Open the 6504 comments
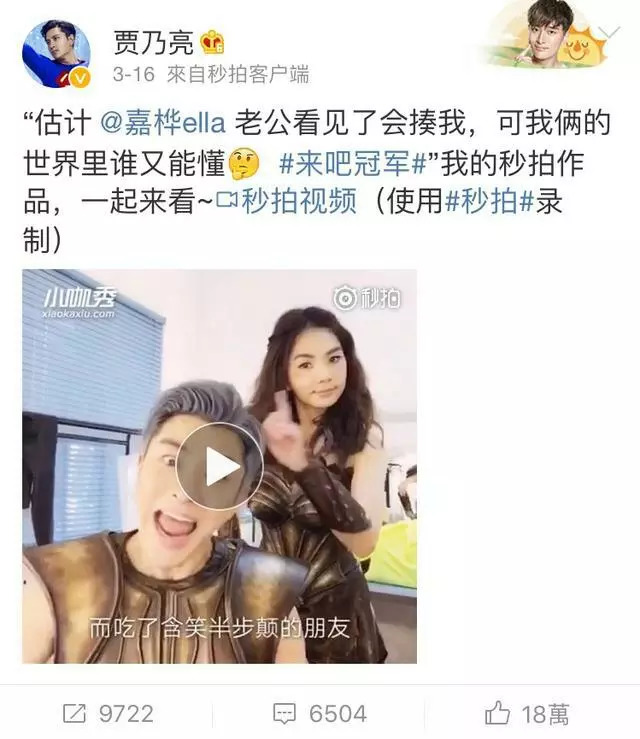 [x=320, y=713]
